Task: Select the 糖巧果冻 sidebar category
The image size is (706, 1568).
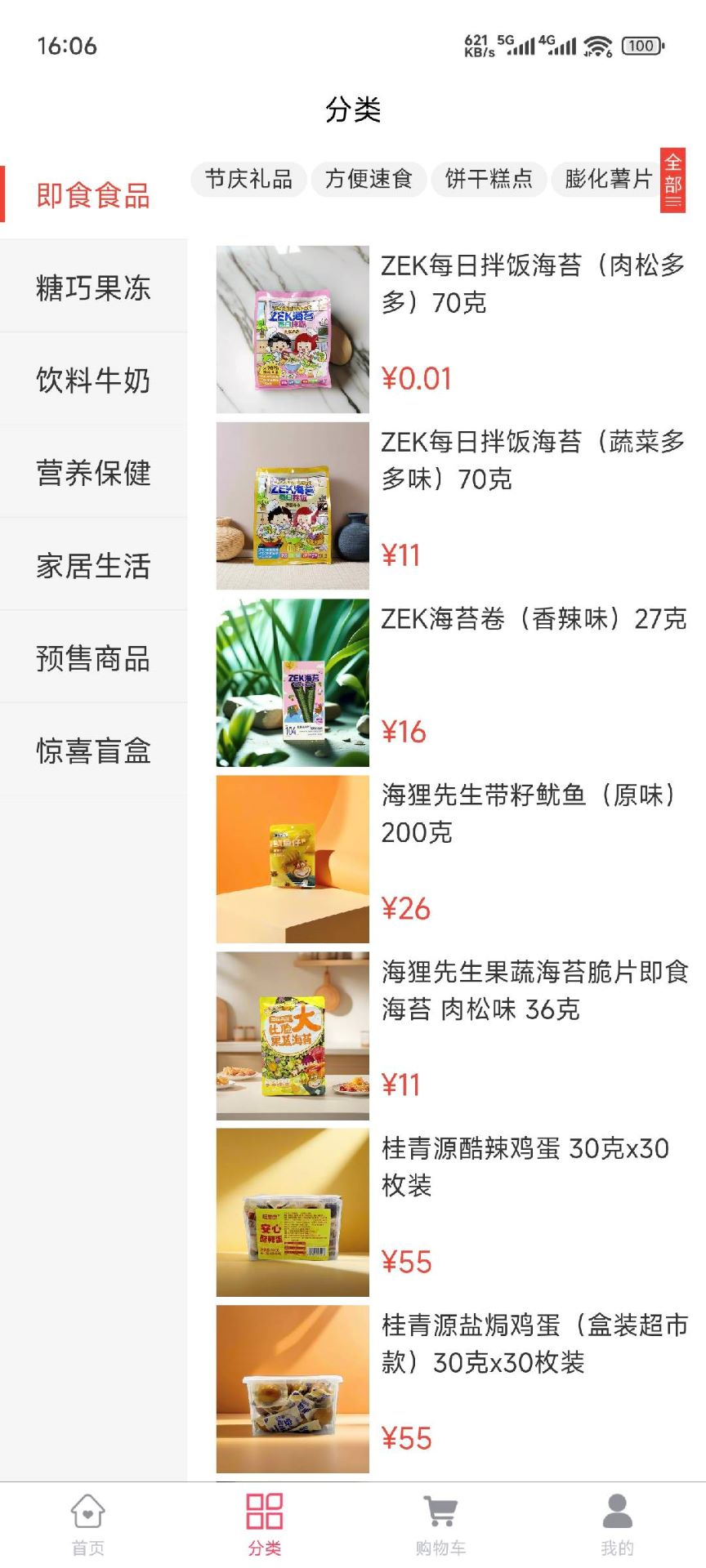Action: point(92,289)
